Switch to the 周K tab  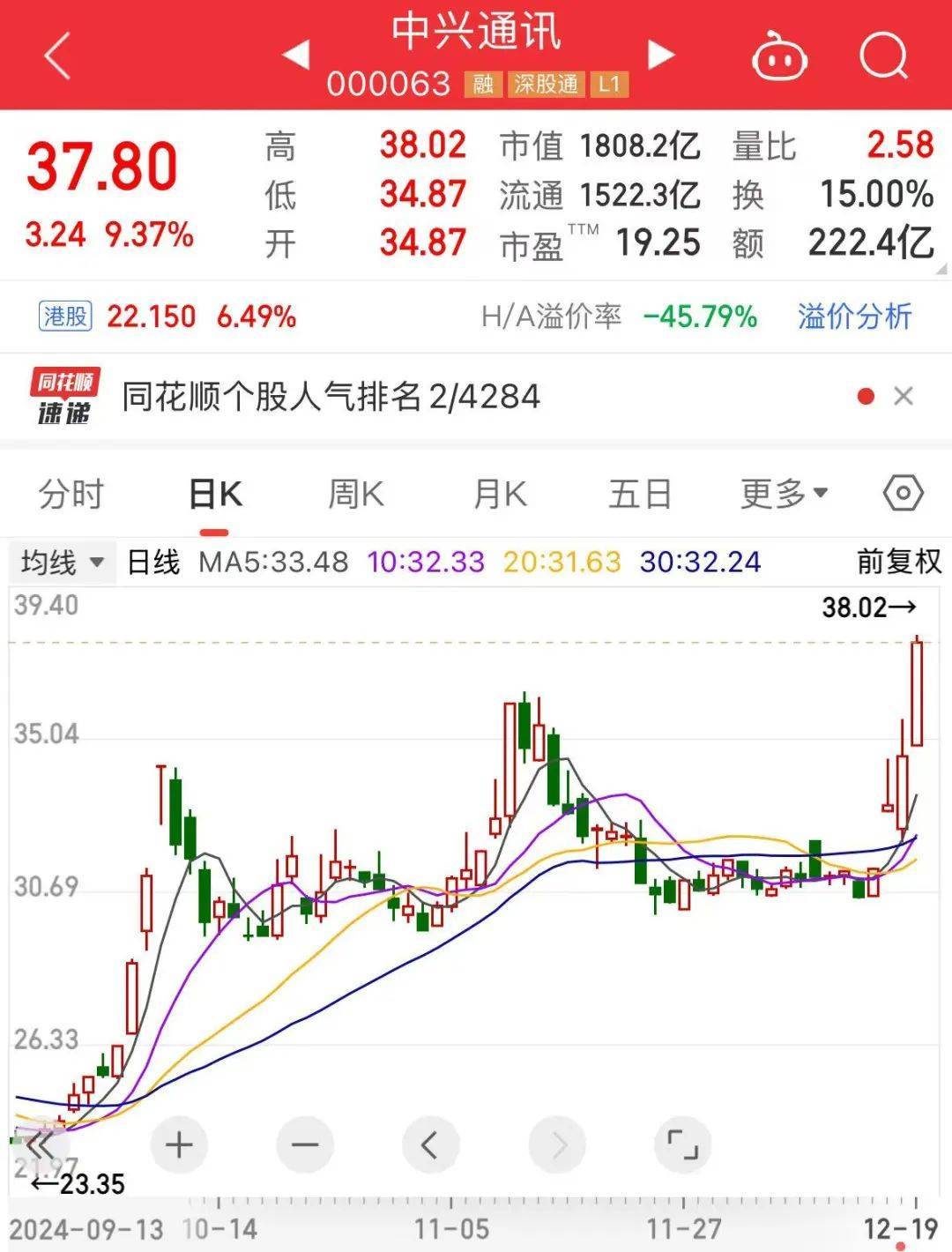pyautogui.click(x=355, y=494)
